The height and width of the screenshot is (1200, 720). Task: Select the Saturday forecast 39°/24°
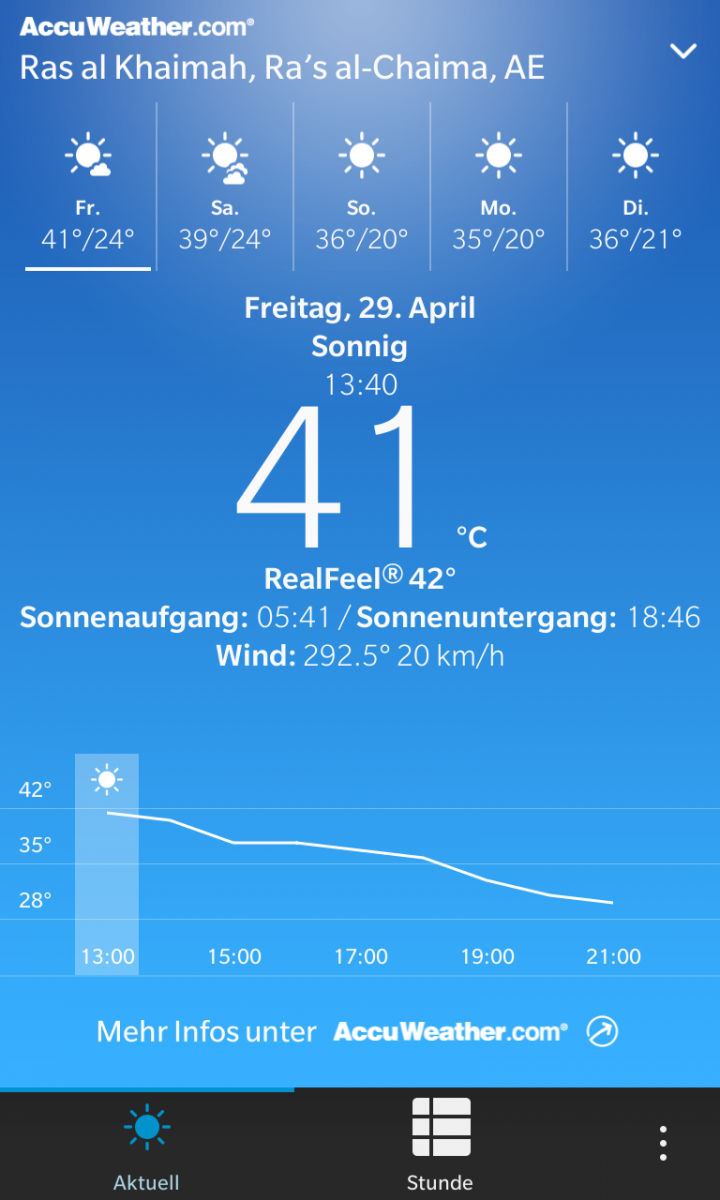225,186
